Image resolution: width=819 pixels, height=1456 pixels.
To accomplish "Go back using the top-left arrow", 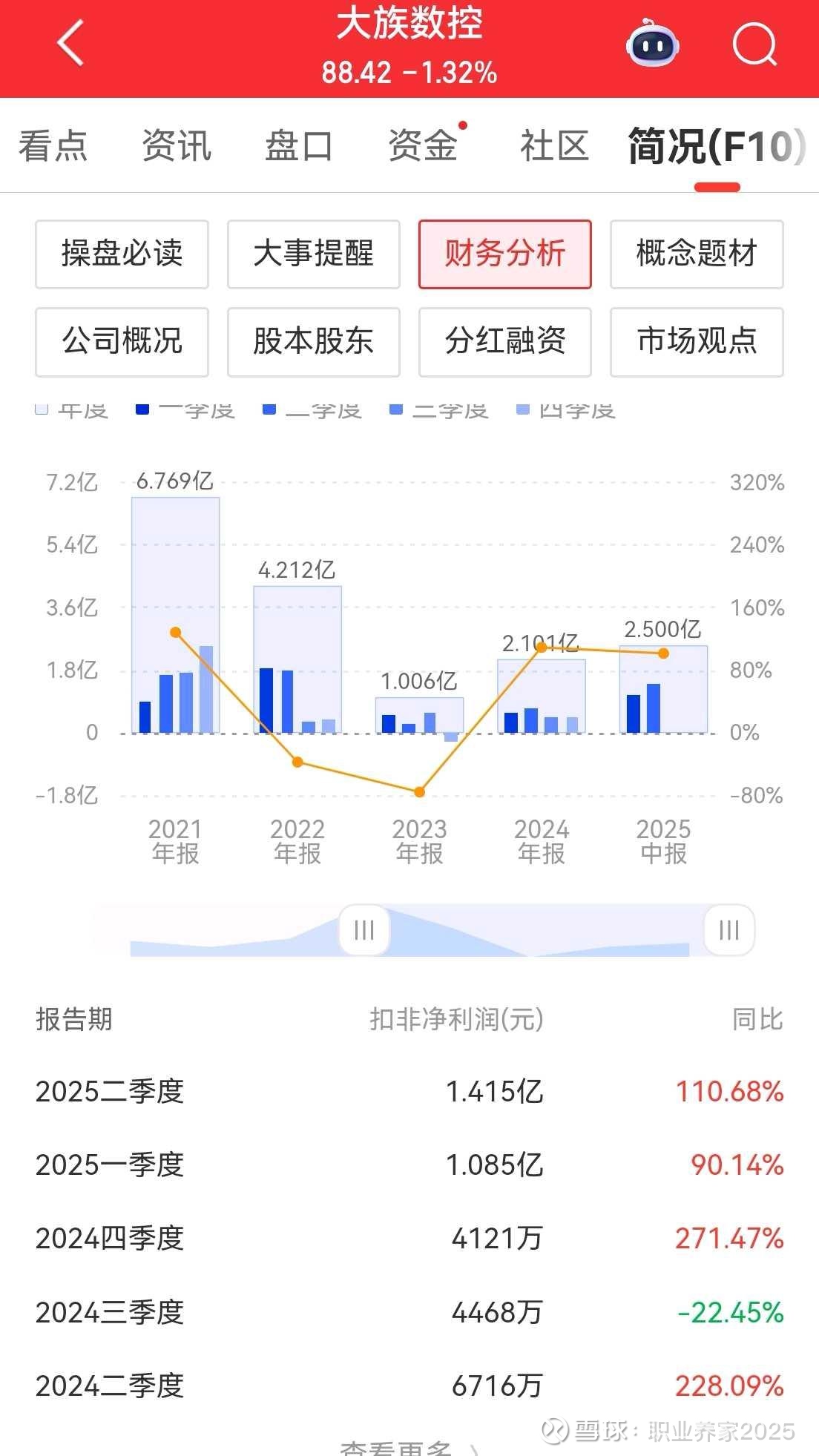I will tap(70, 45).
